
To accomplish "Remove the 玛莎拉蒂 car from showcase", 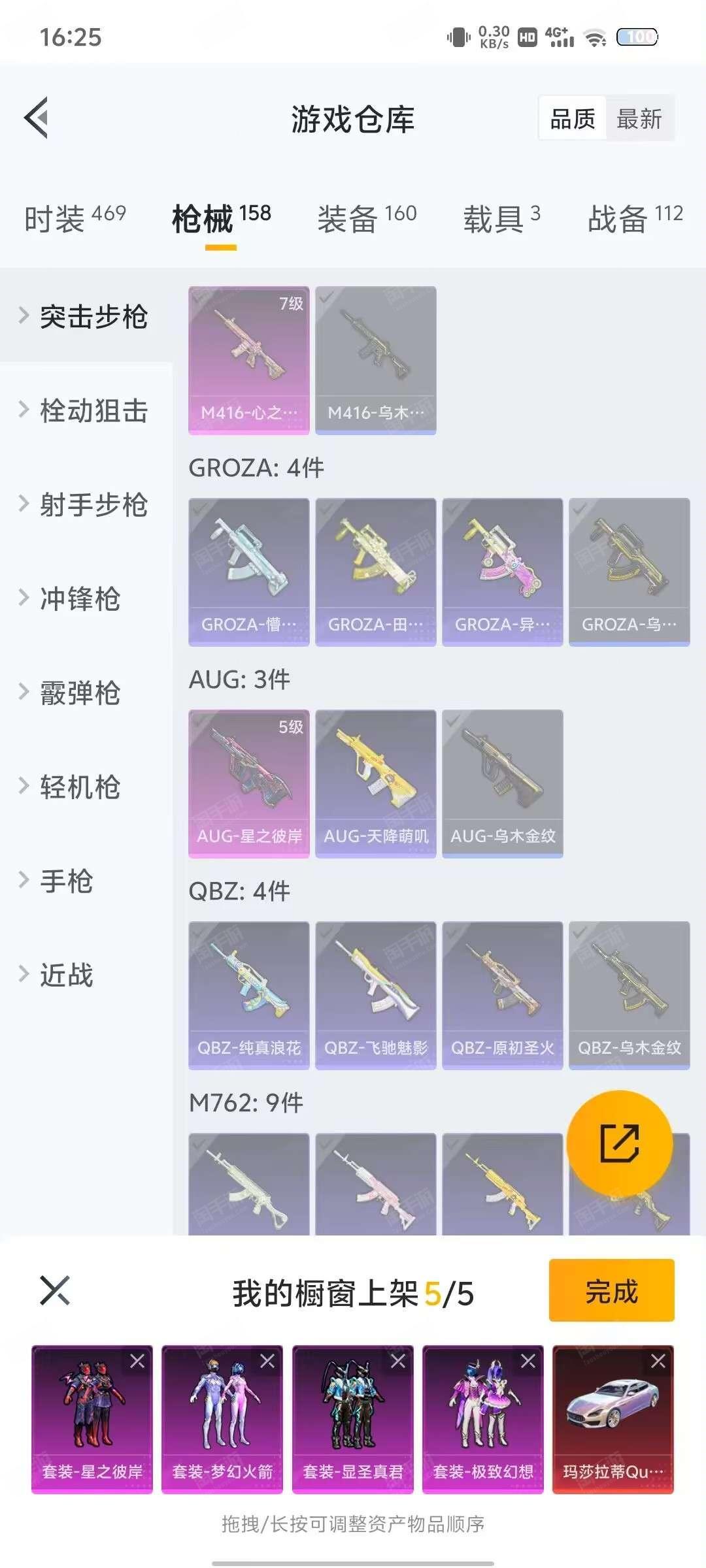I will tap(658, 1362).
